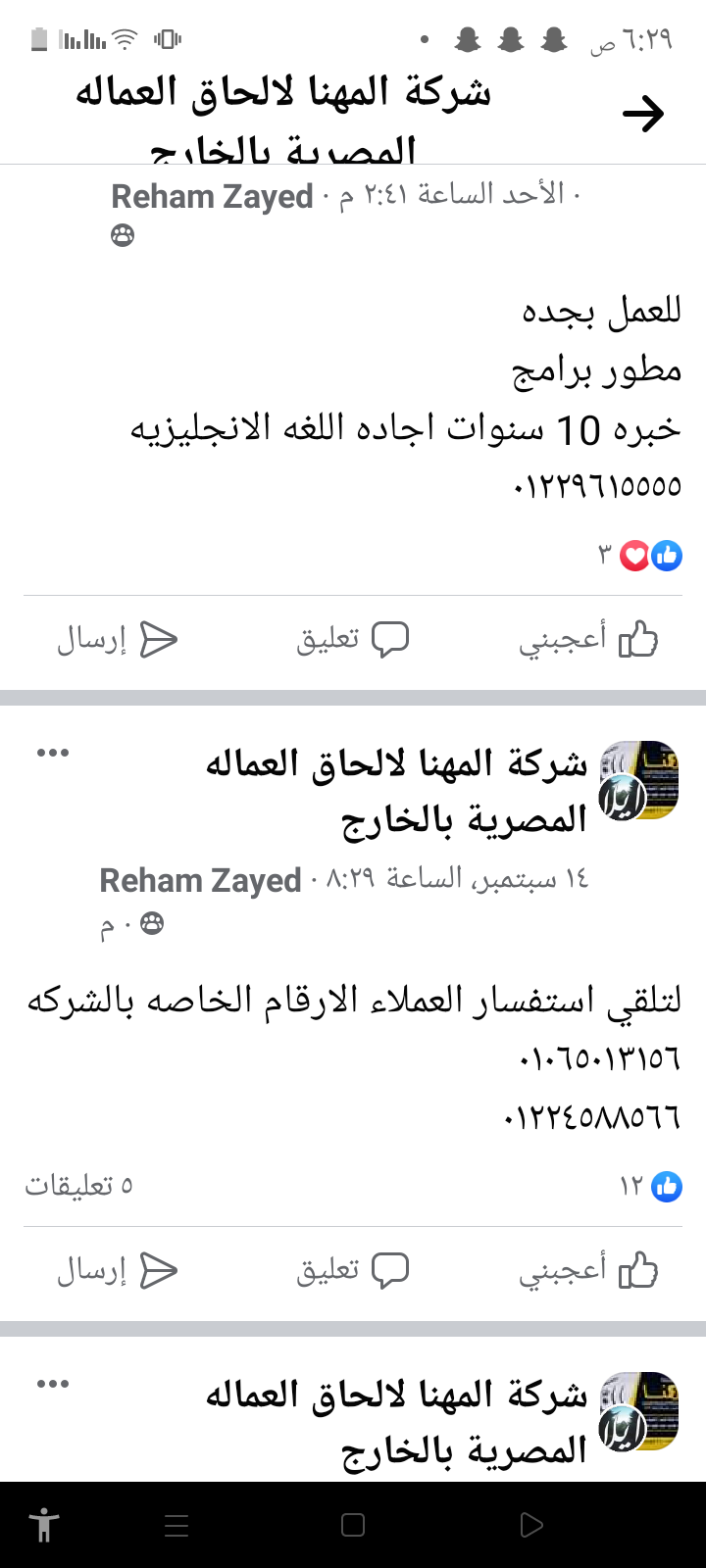
Task: Like the post about working in Jeddah
Action: pyautogui.click(x=588, y=640)
